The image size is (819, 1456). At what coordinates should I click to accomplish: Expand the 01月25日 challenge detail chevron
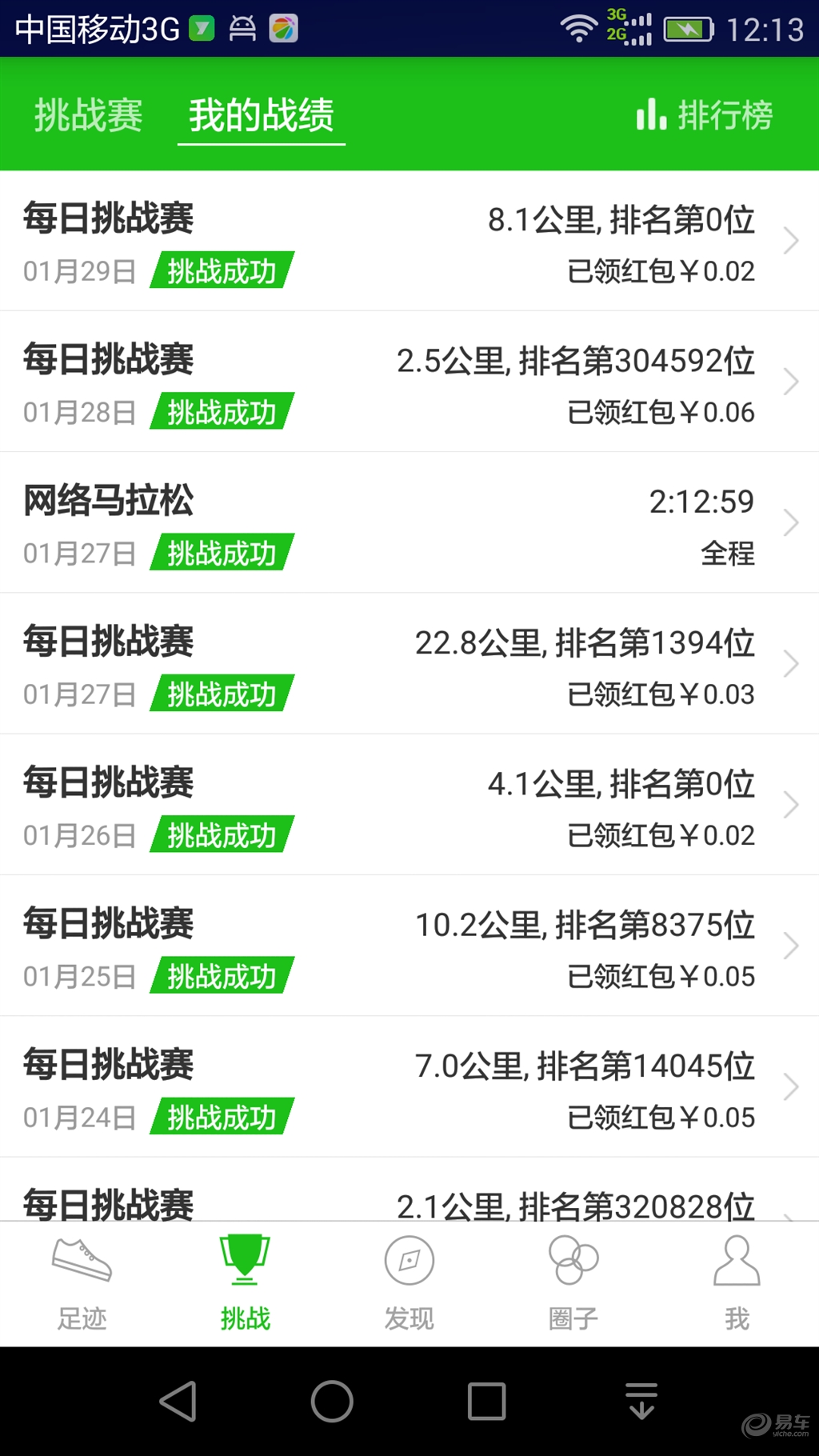[x=791, y=946]
